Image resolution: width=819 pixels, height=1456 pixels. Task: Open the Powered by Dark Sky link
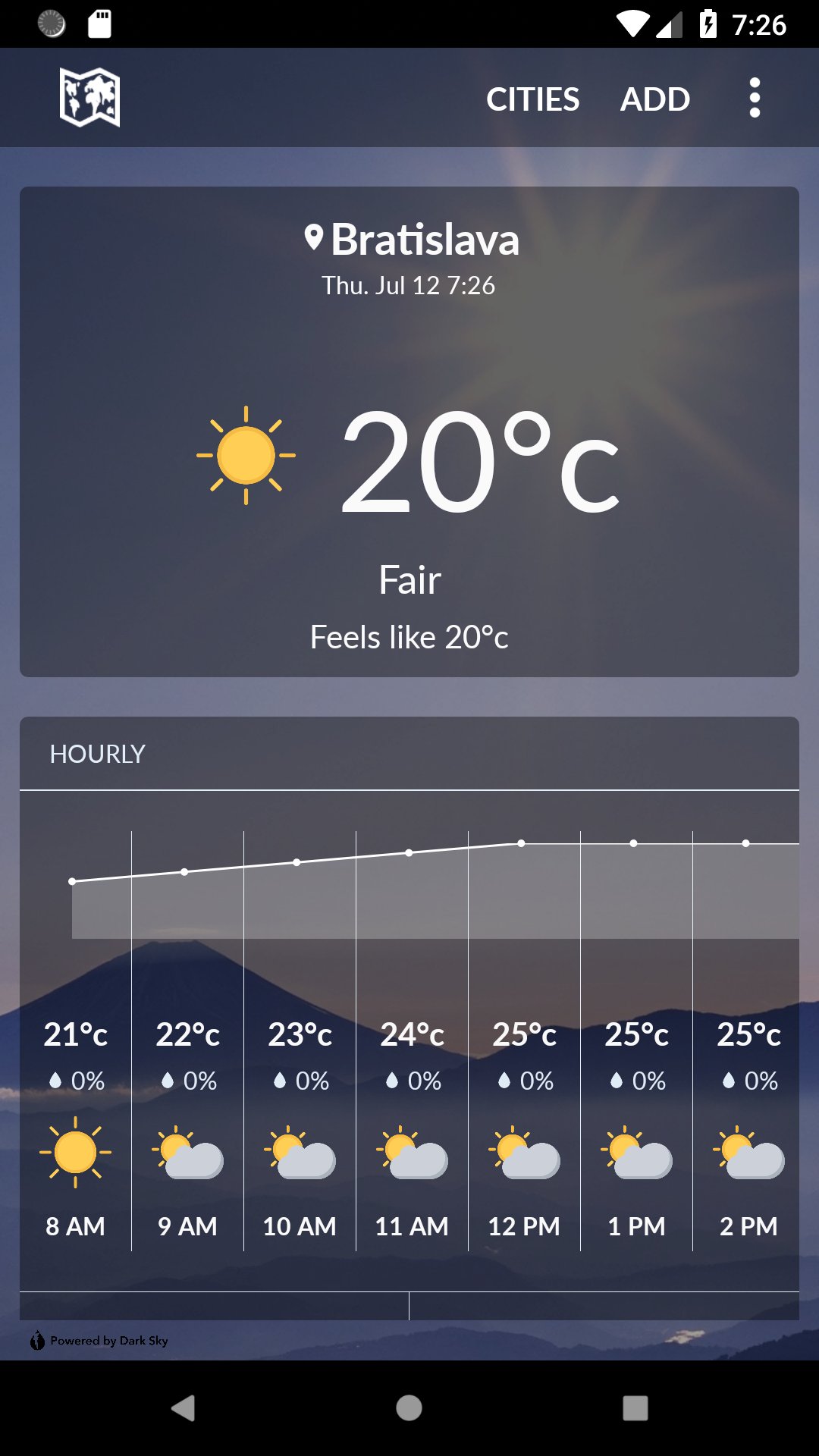99,1340
